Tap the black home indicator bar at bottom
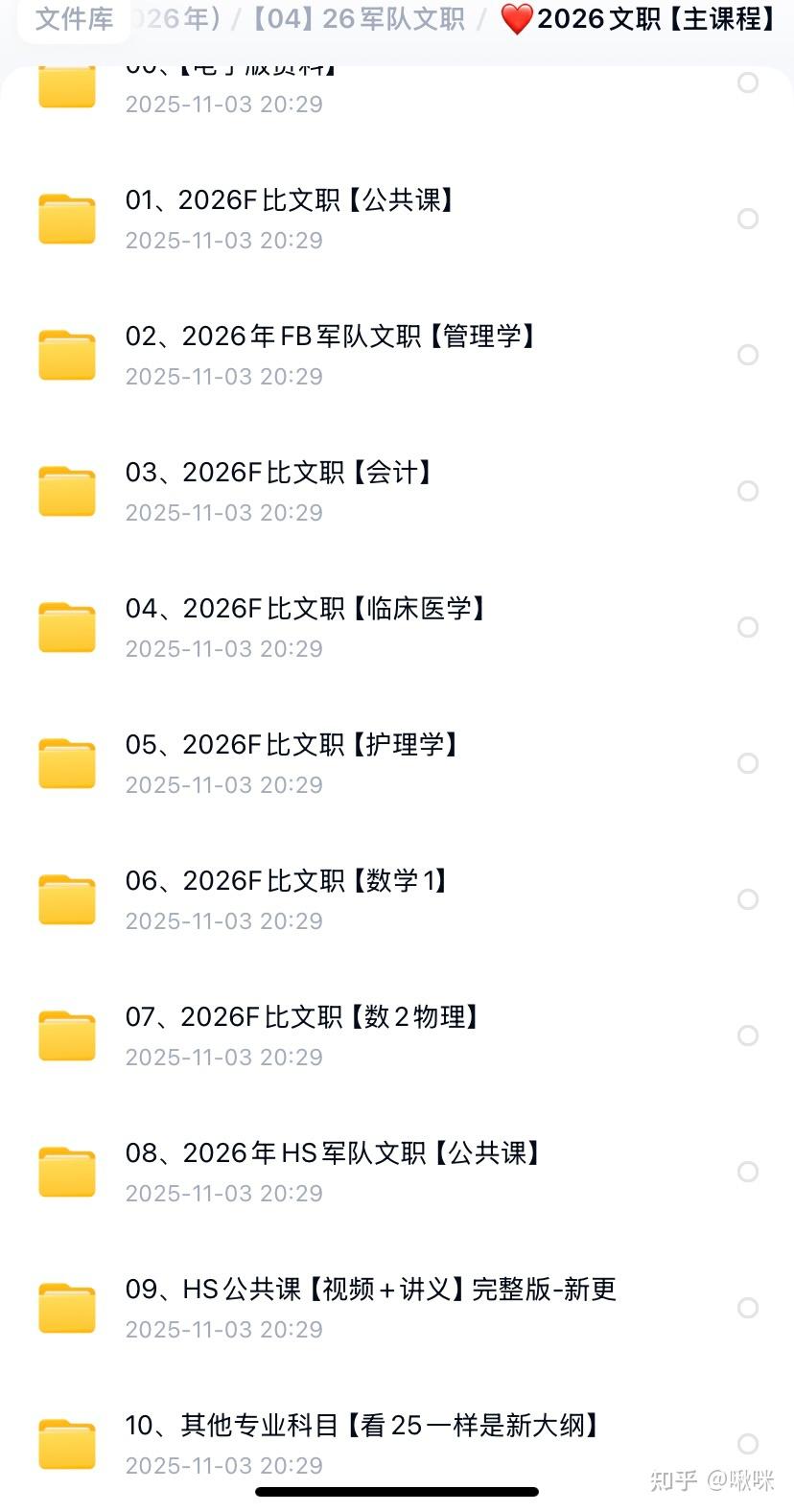 [x=397, y=1492]
